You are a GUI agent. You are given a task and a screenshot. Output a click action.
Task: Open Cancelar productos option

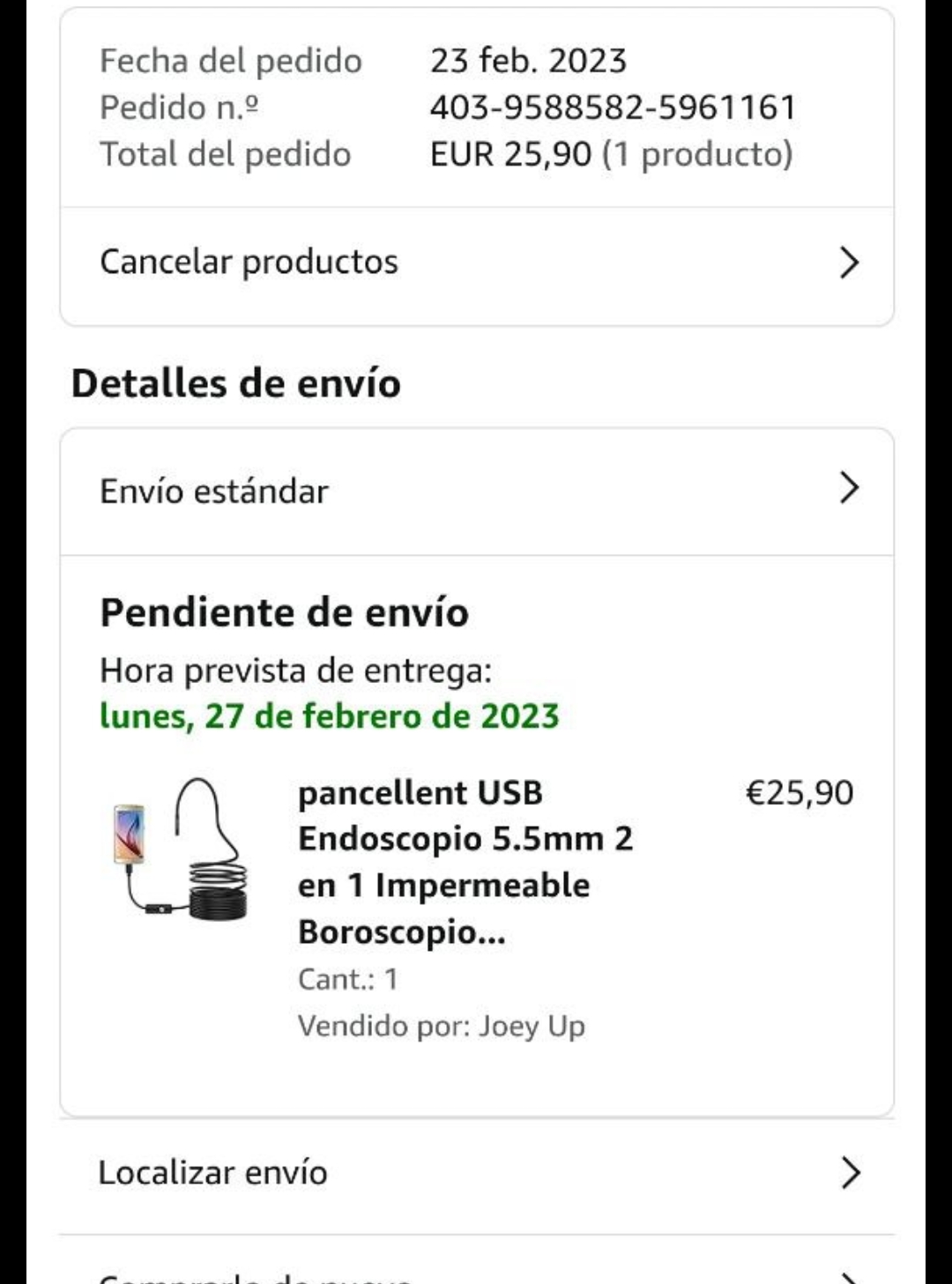click(476, 263)
